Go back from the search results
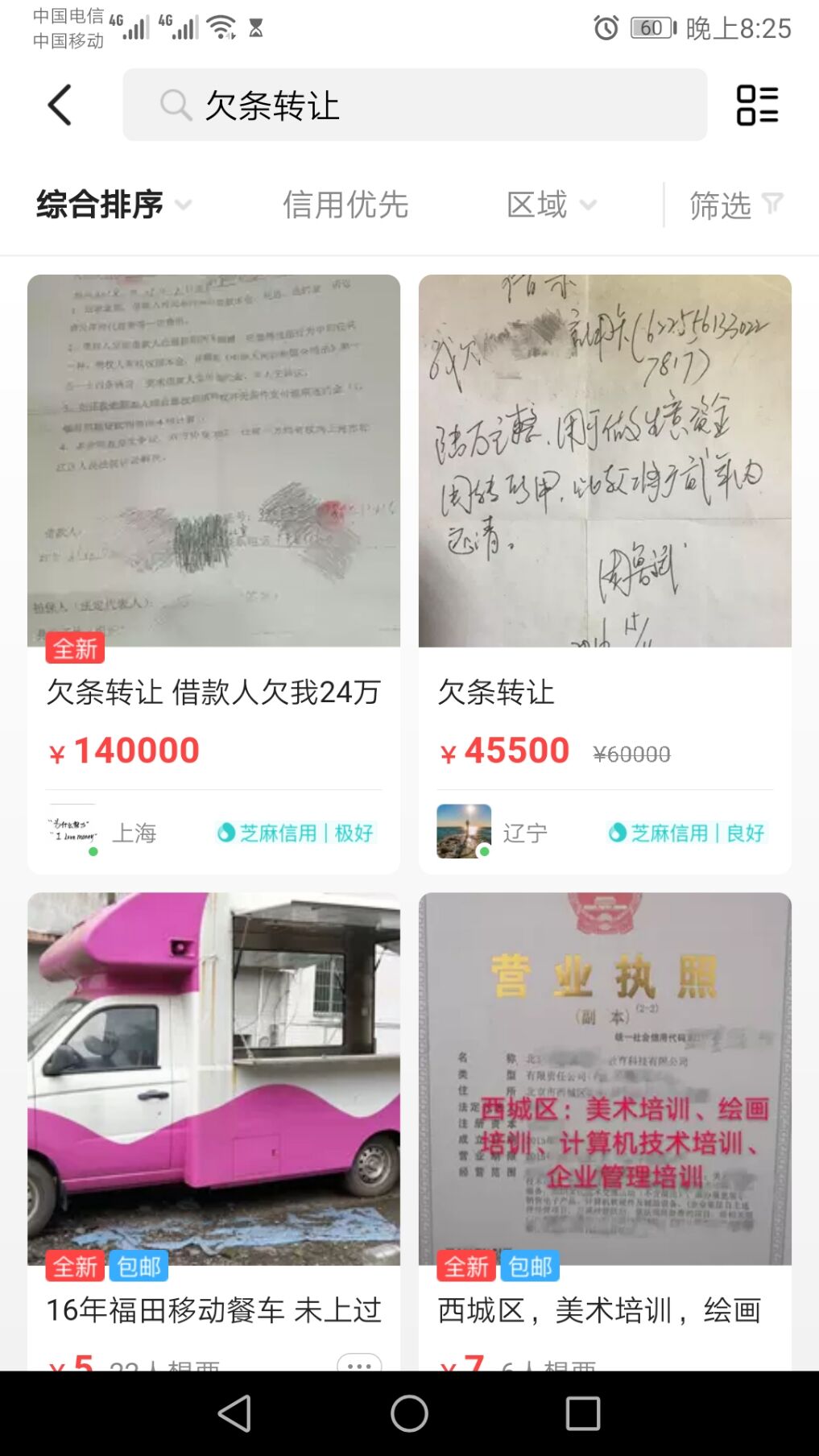 click(60, 105)
